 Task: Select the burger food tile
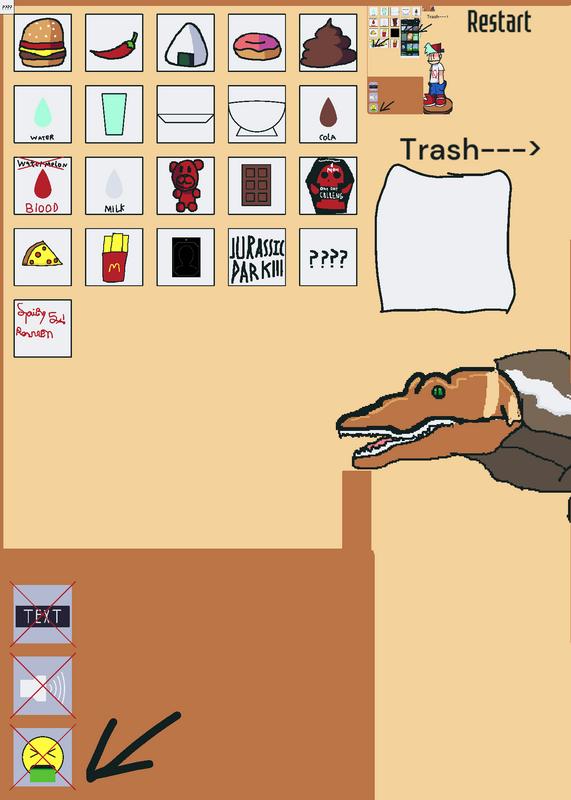pos(43,43)
